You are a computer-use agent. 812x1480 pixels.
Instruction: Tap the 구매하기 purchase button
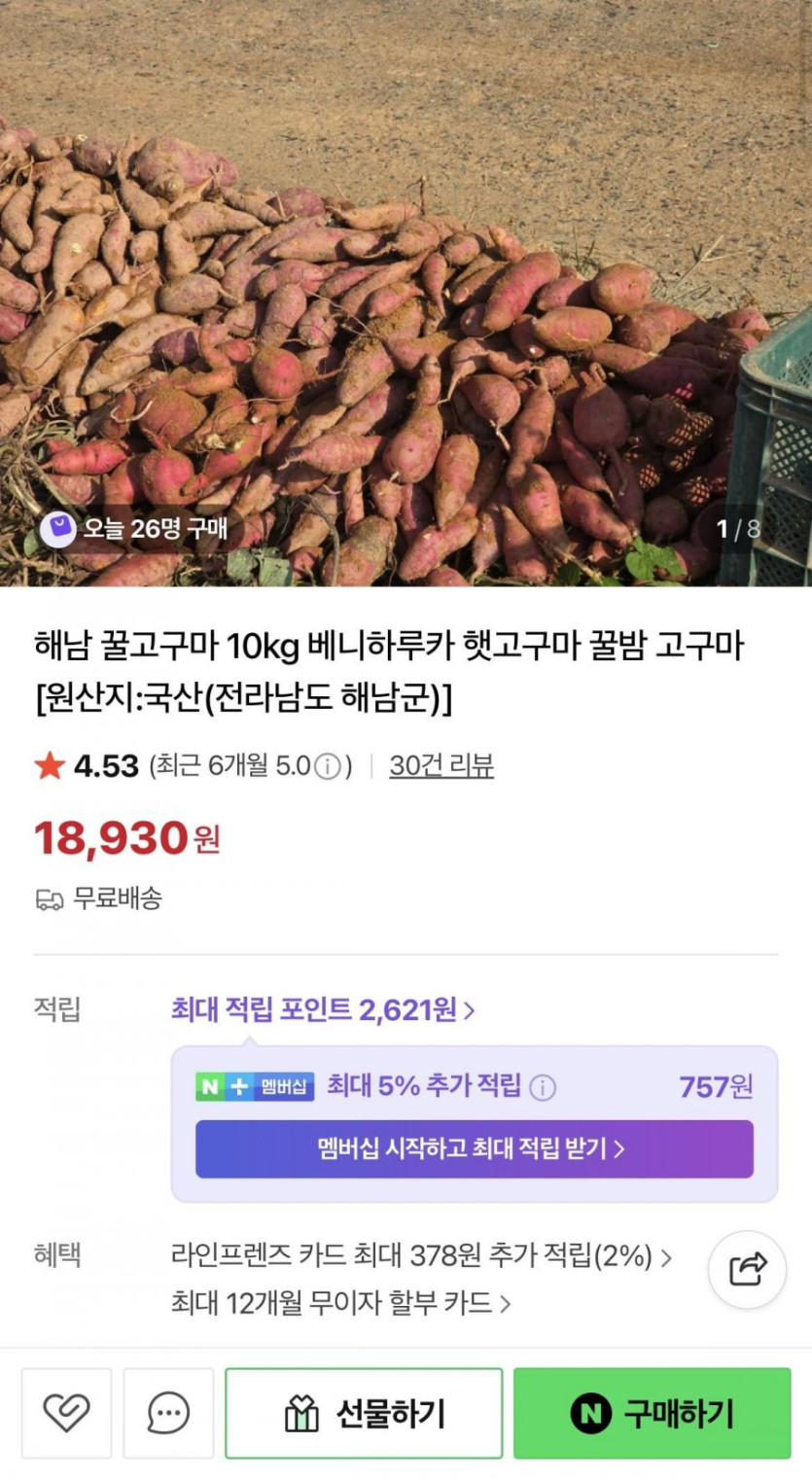point(652,1413)
